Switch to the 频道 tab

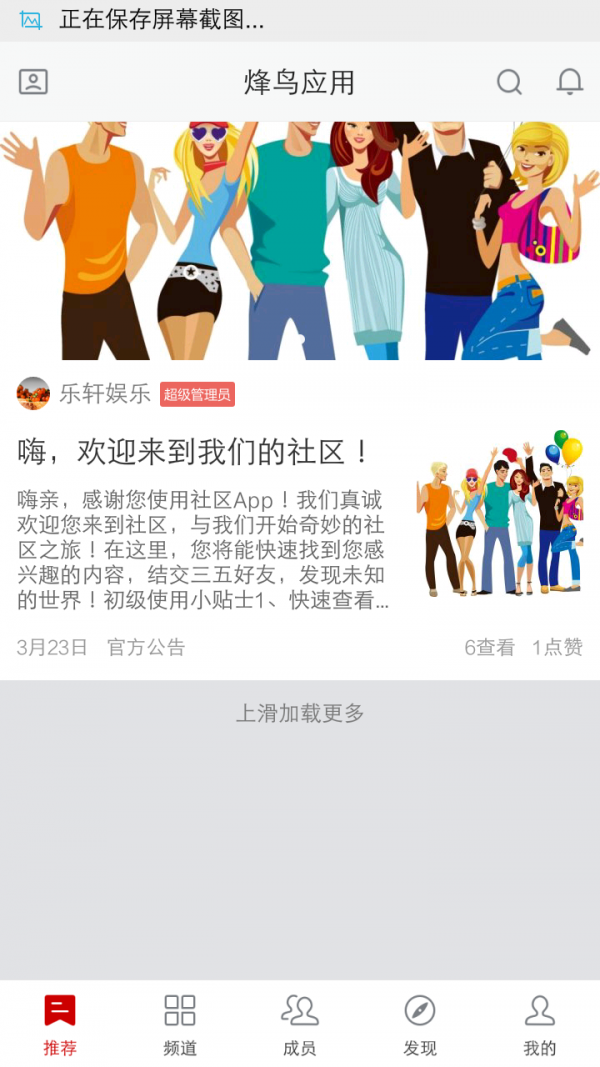point(180,1024)
